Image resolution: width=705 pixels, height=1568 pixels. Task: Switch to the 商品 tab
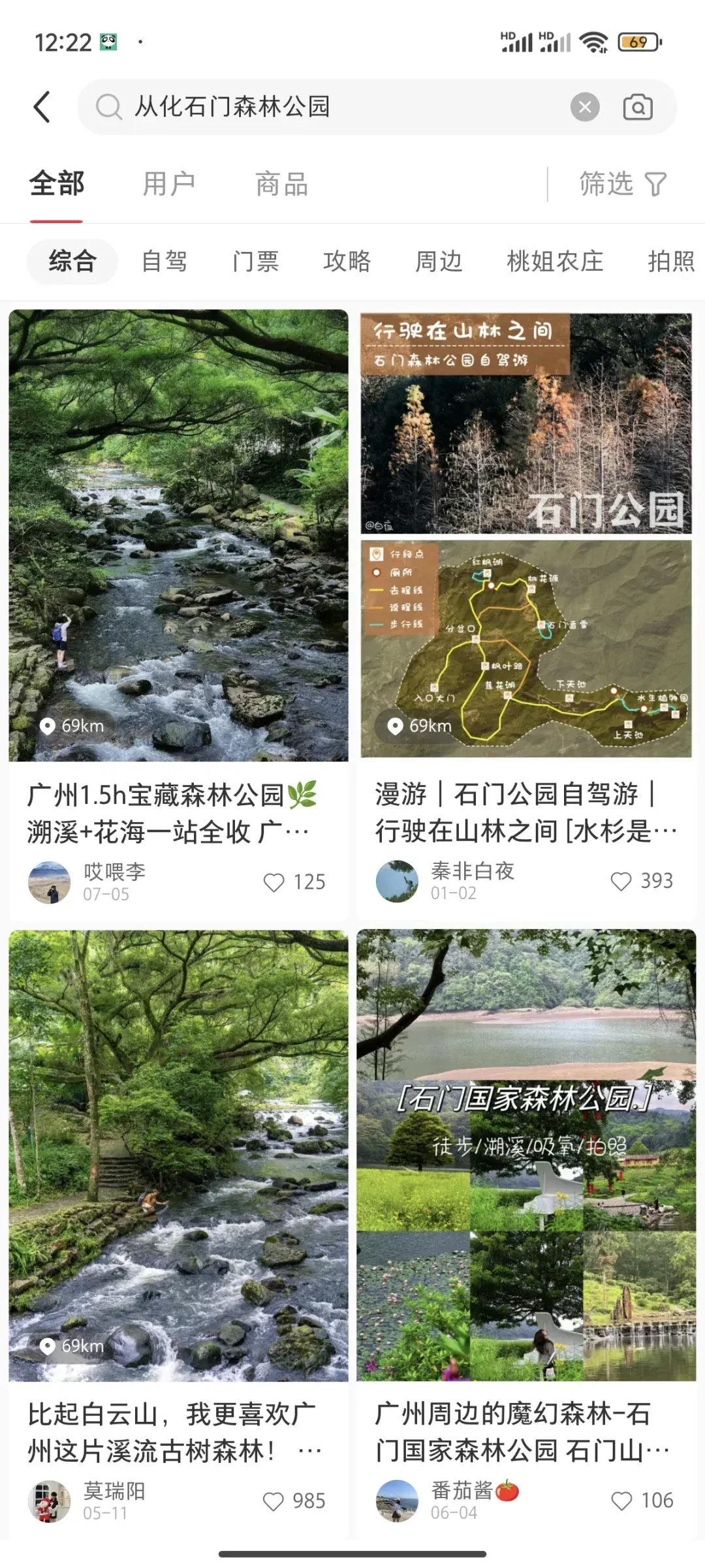click(281, 184)
